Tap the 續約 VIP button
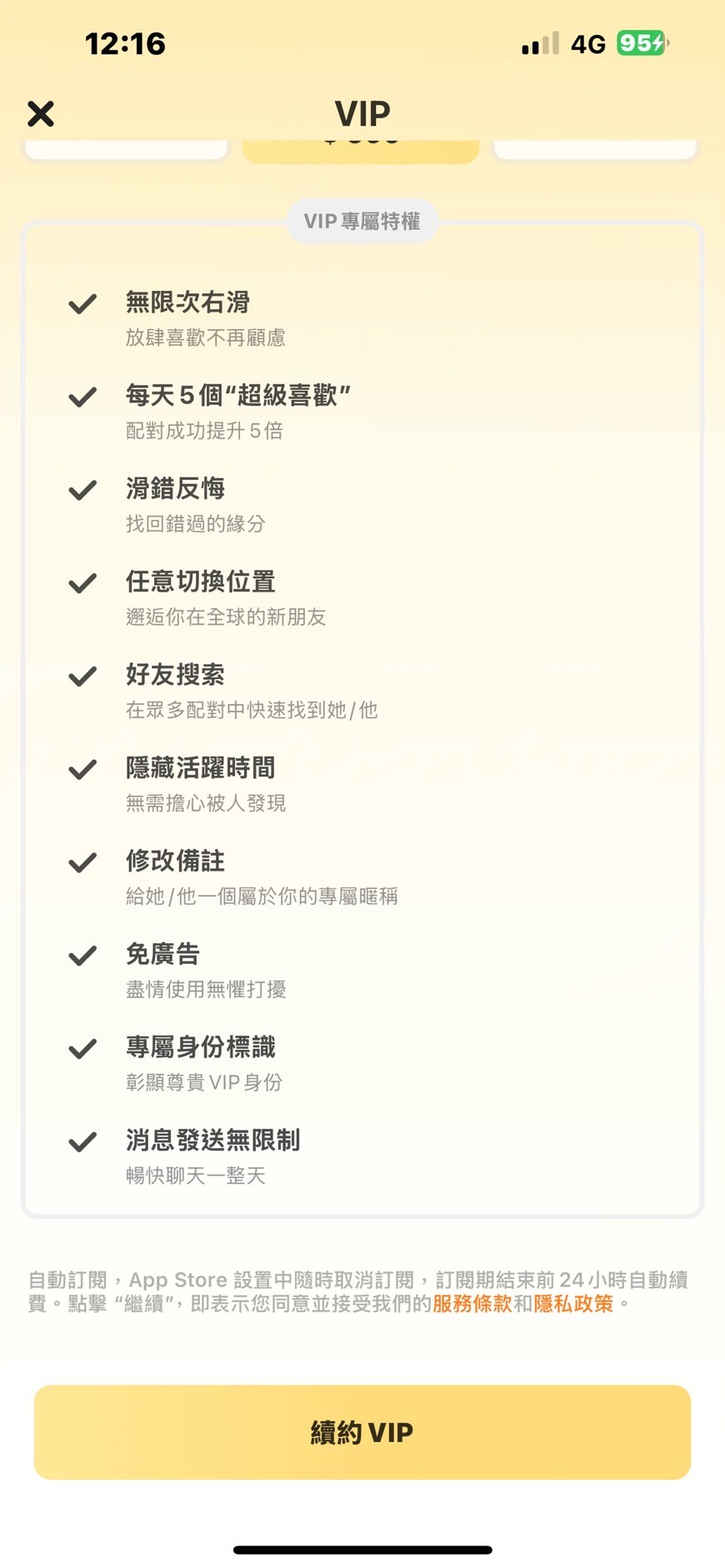Image resolution: width=725 pixels, height=1568 pixels. click(x=362, y=1431)
